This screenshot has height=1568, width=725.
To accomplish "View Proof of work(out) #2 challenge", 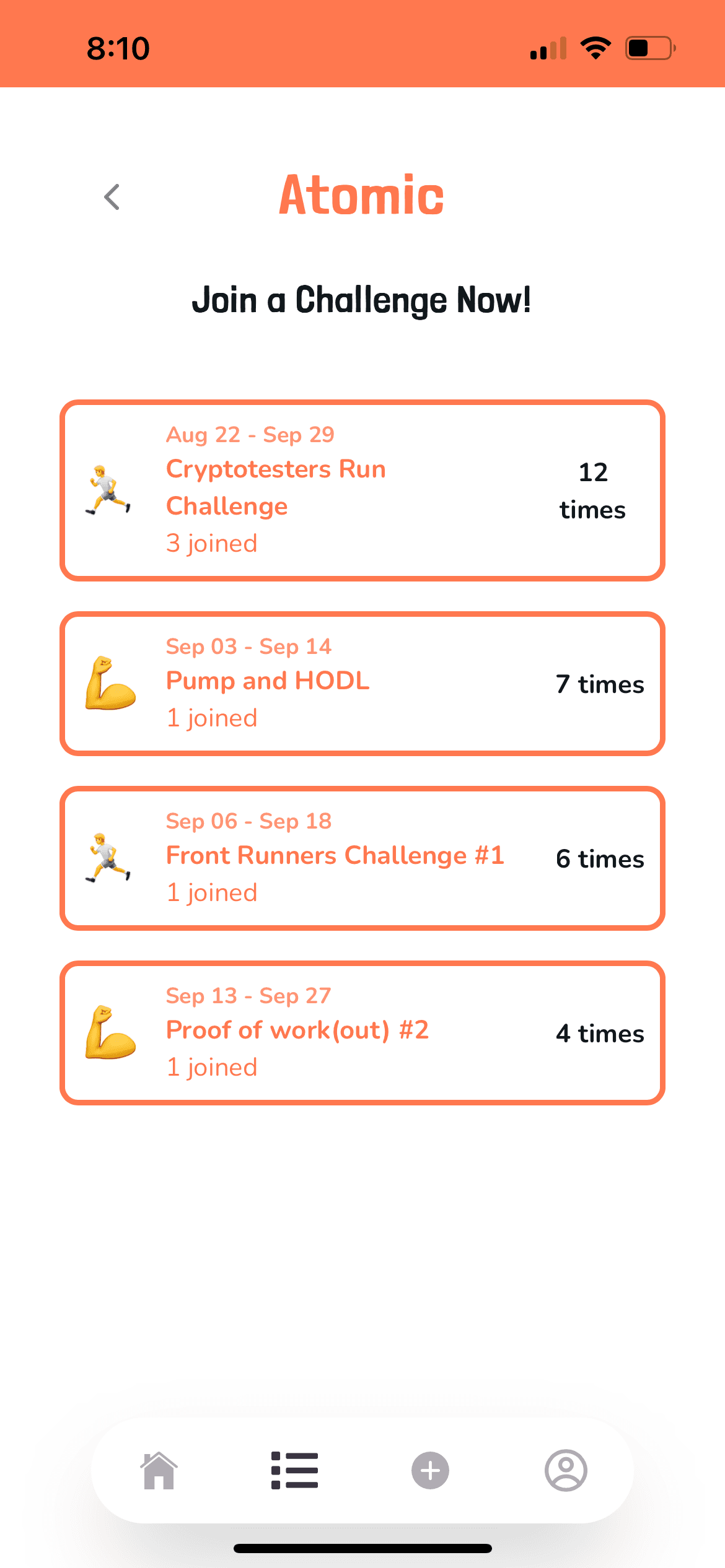I will 362,1032.
